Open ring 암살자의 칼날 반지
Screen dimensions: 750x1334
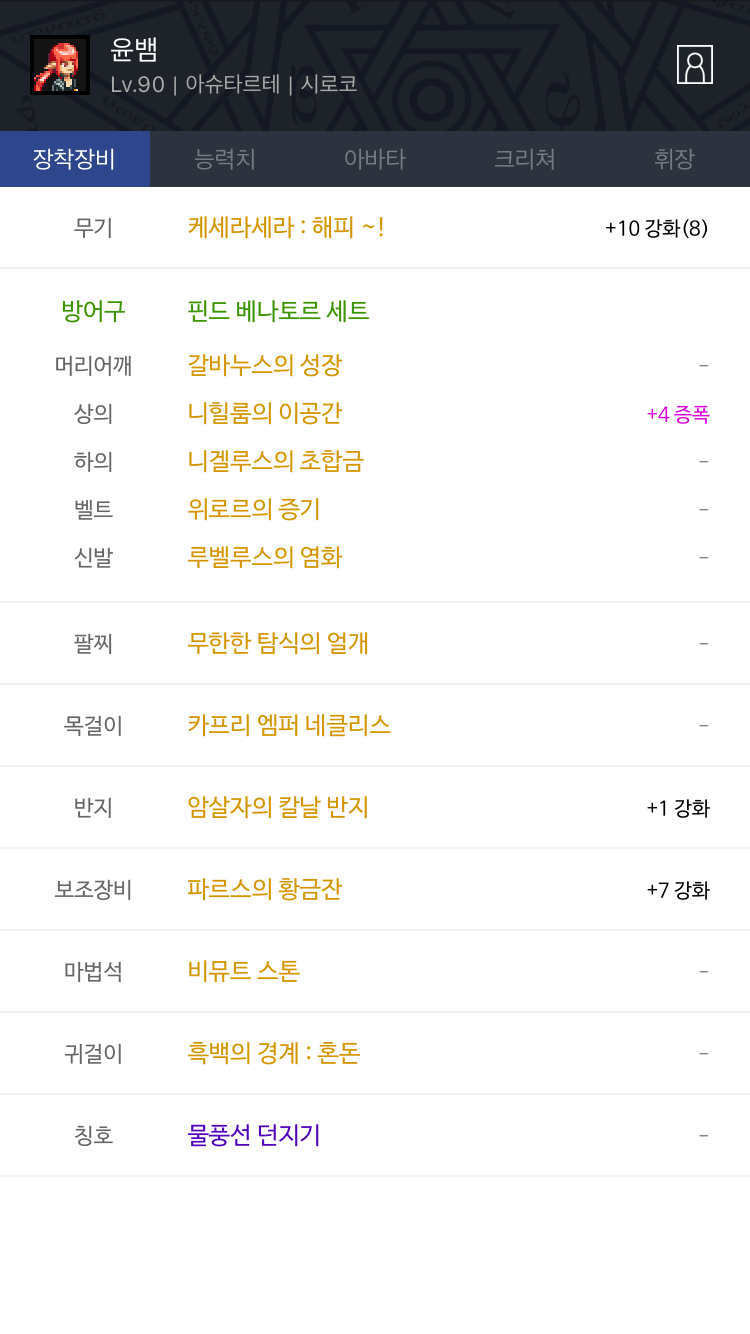[278, 807]
